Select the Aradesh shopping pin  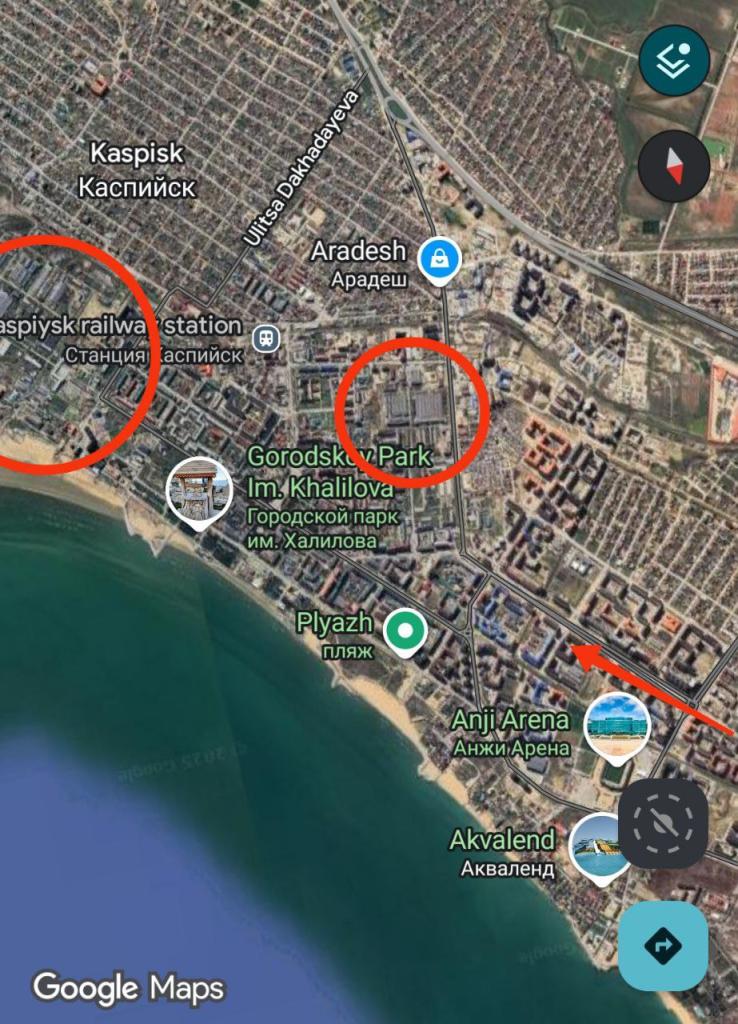point(438,259)
